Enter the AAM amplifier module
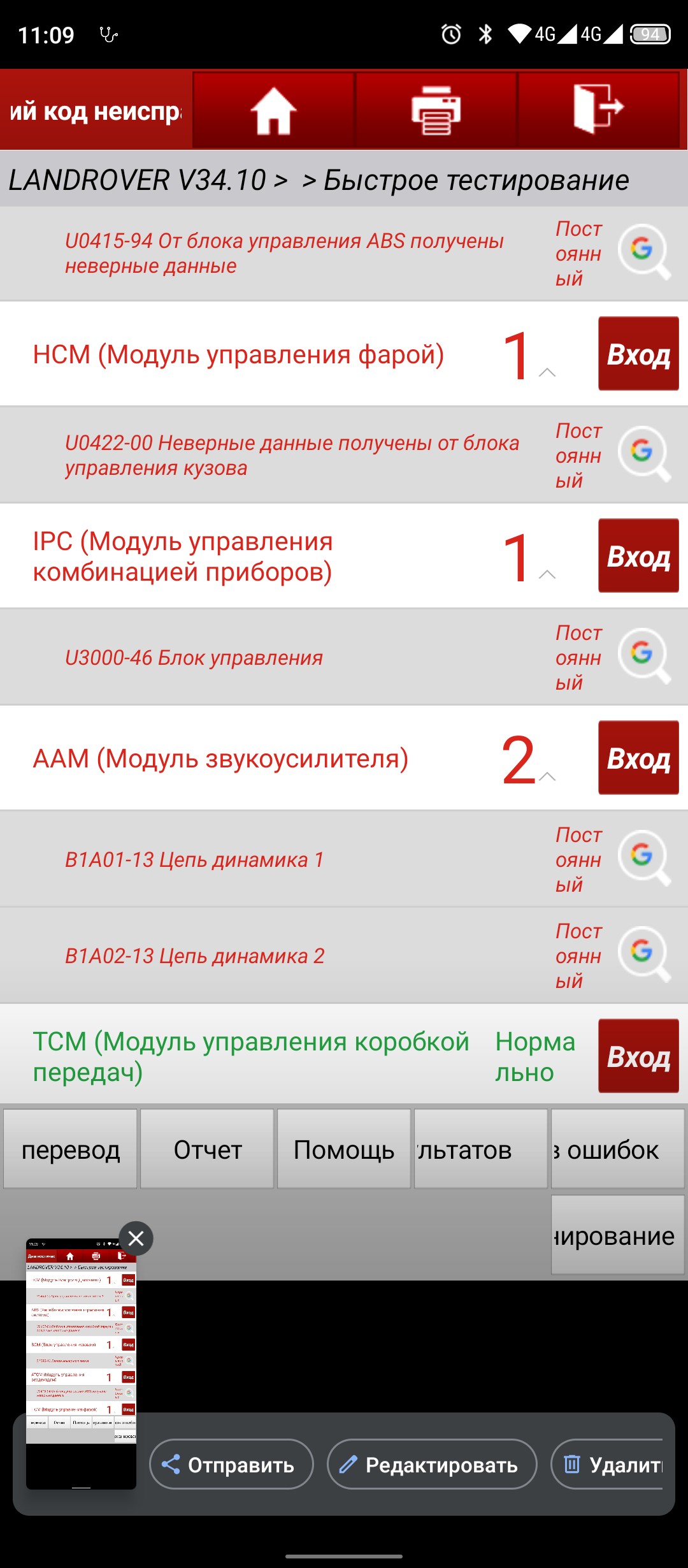This screenshot has width=688, height=1568. coord(638,758)
